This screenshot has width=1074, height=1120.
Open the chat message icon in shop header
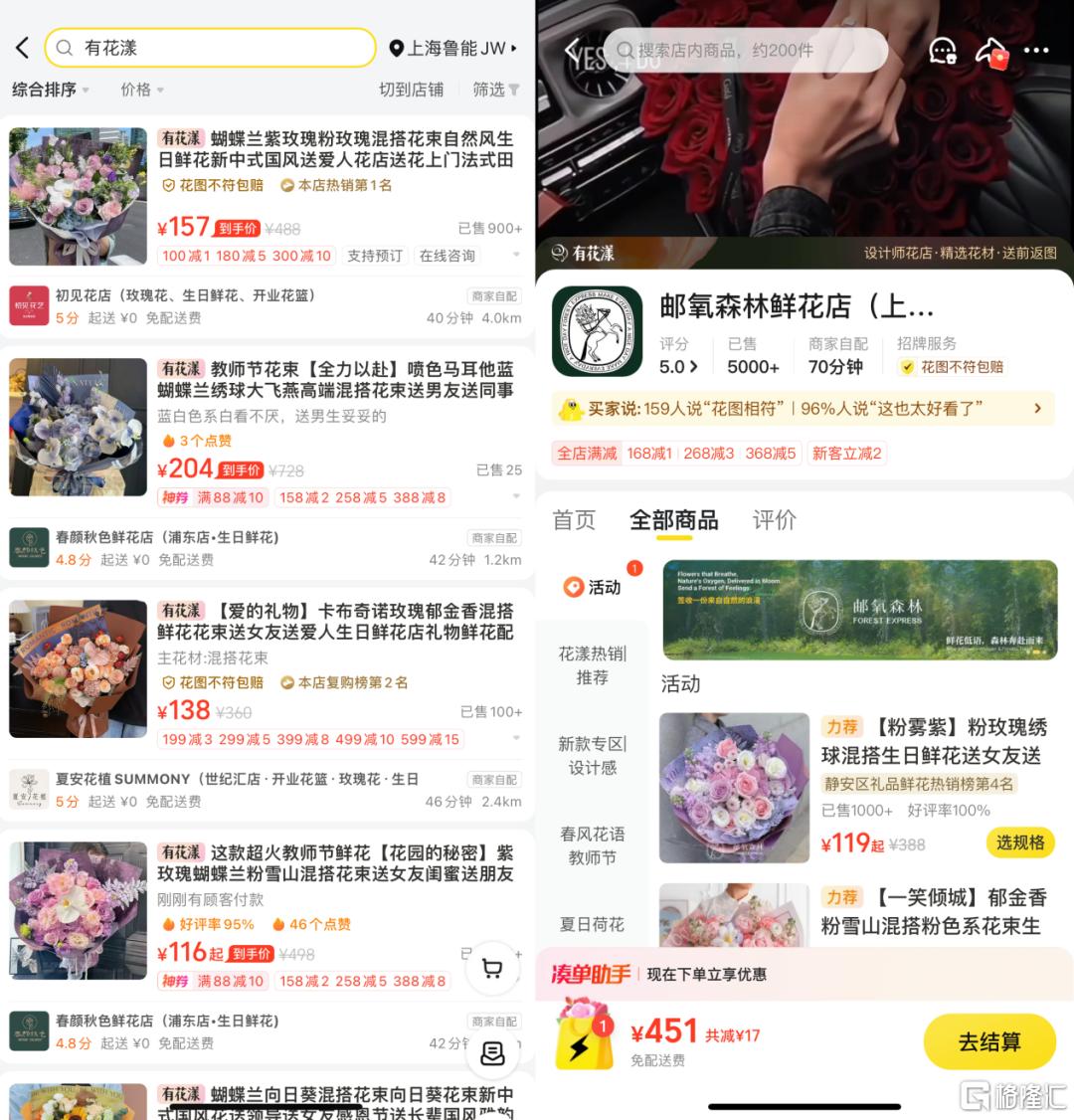[x=943, y=50]
